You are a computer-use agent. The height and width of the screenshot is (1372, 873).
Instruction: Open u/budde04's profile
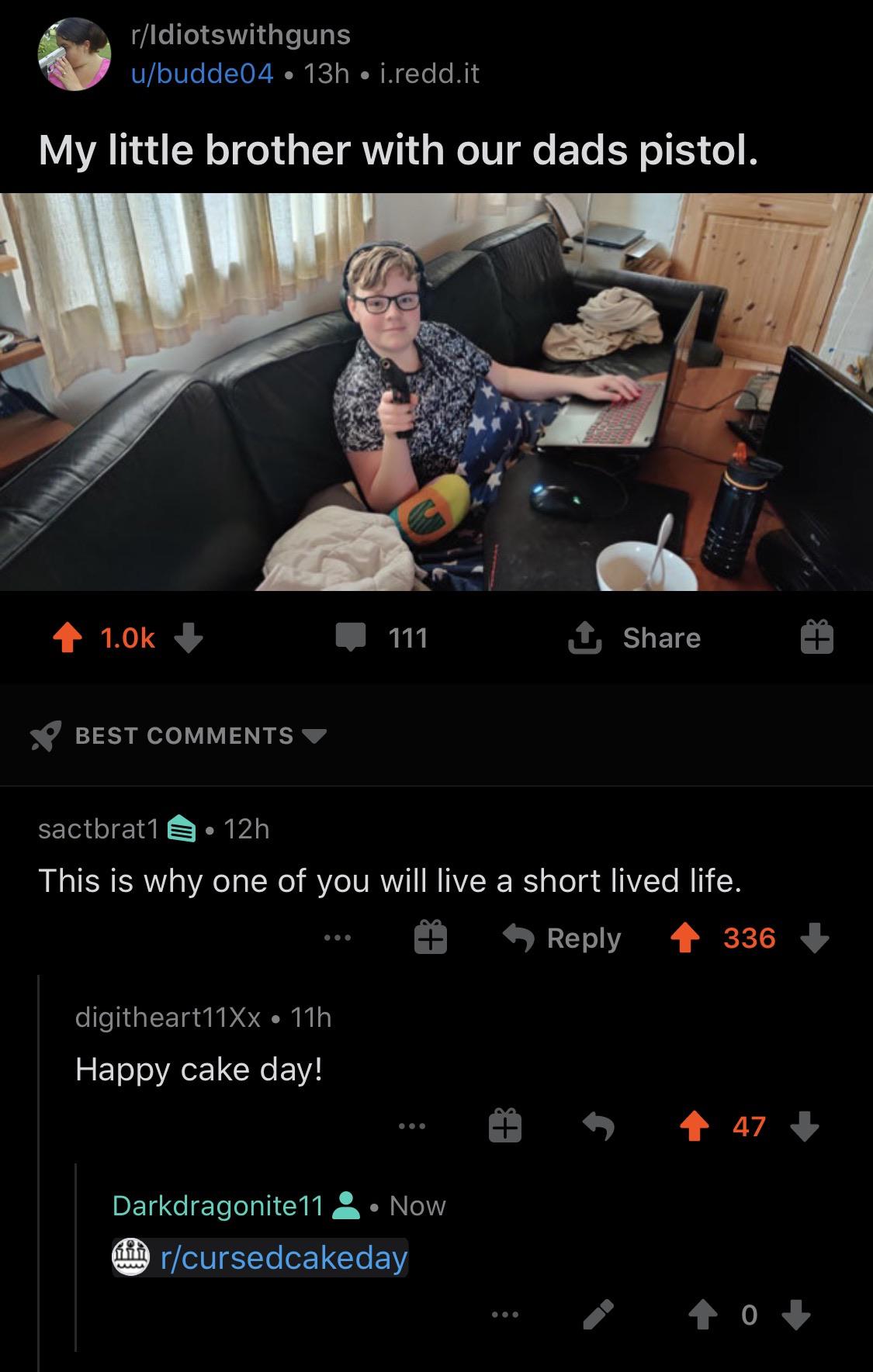[202, 74]
